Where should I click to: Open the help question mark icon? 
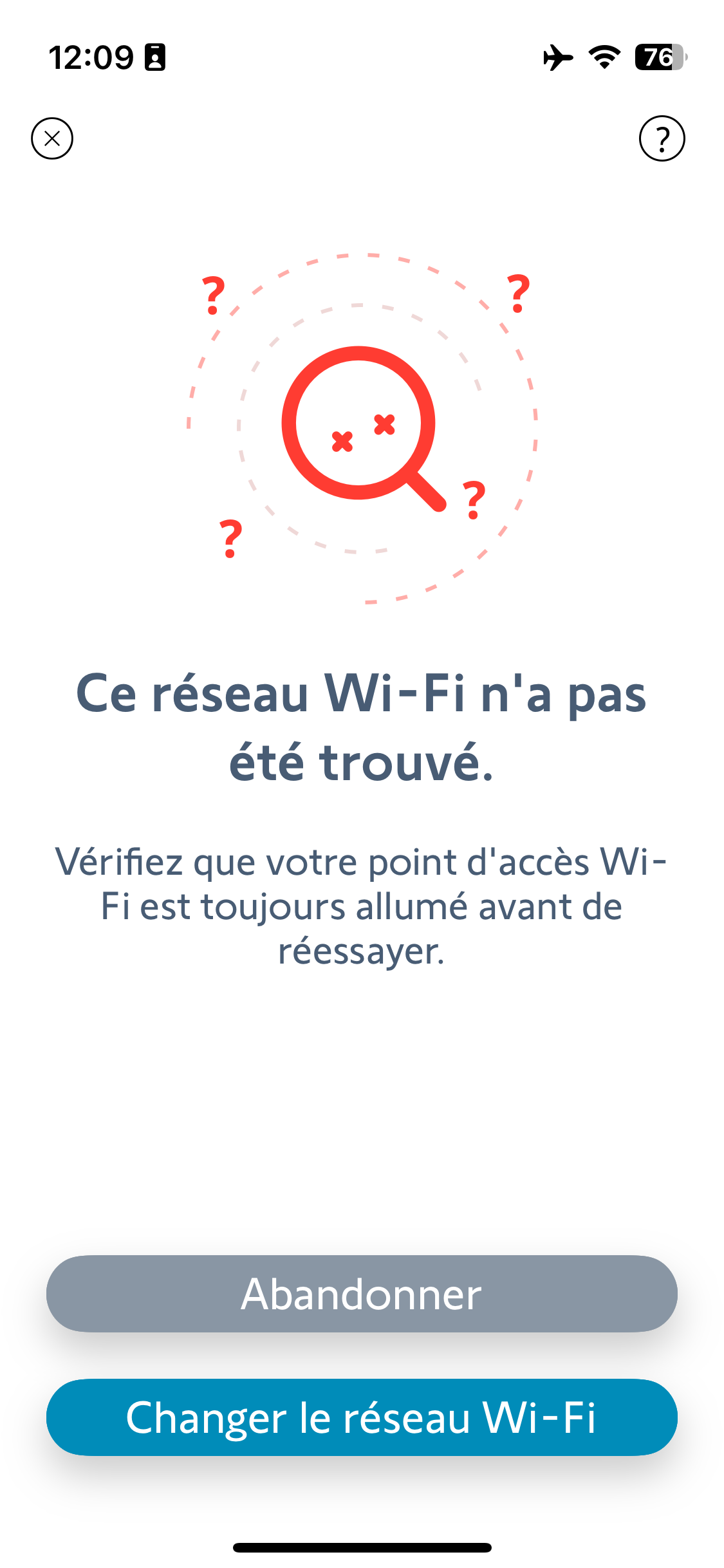click(662, 138)
